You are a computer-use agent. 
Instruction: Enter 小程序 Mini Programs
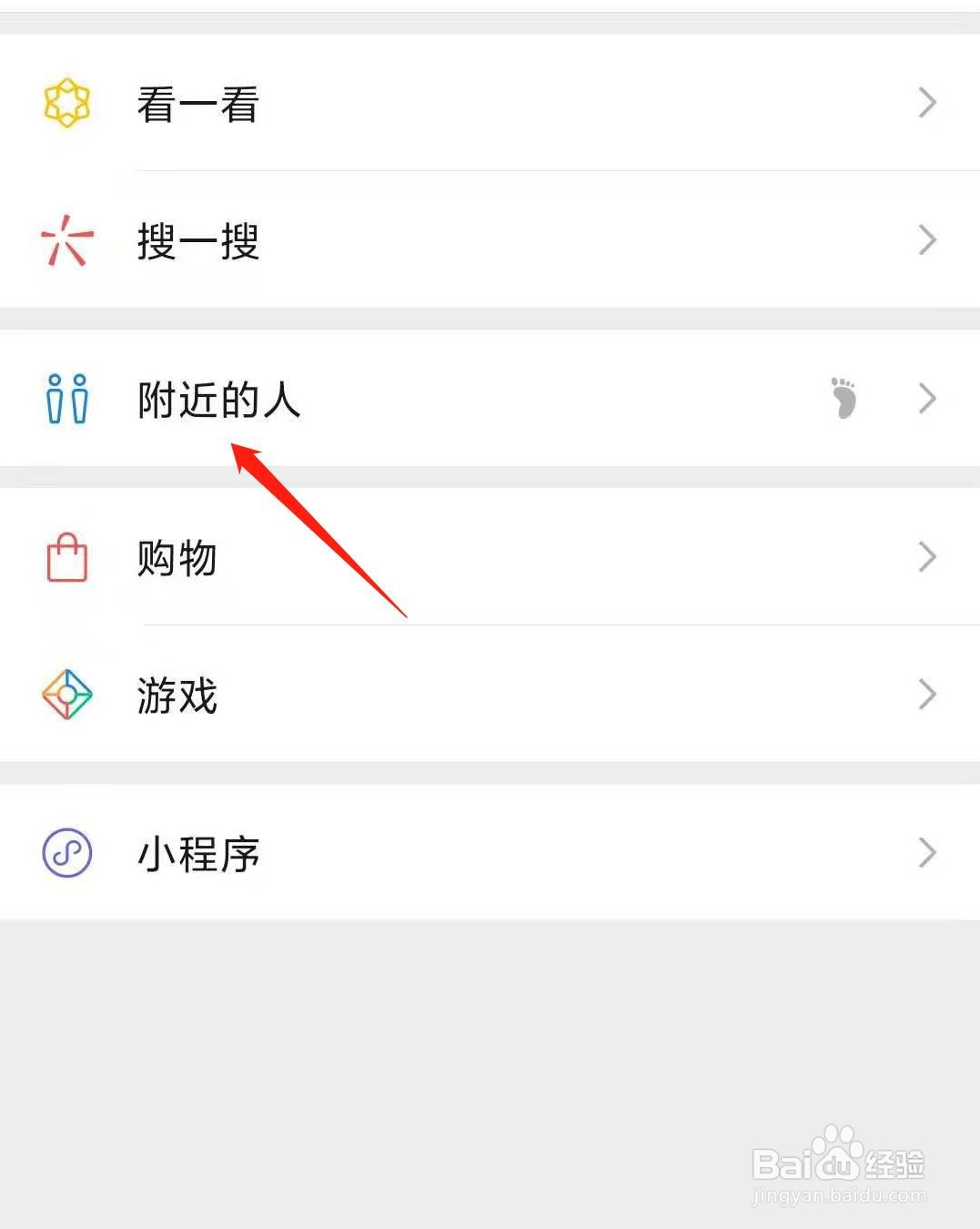click(198, 854)
